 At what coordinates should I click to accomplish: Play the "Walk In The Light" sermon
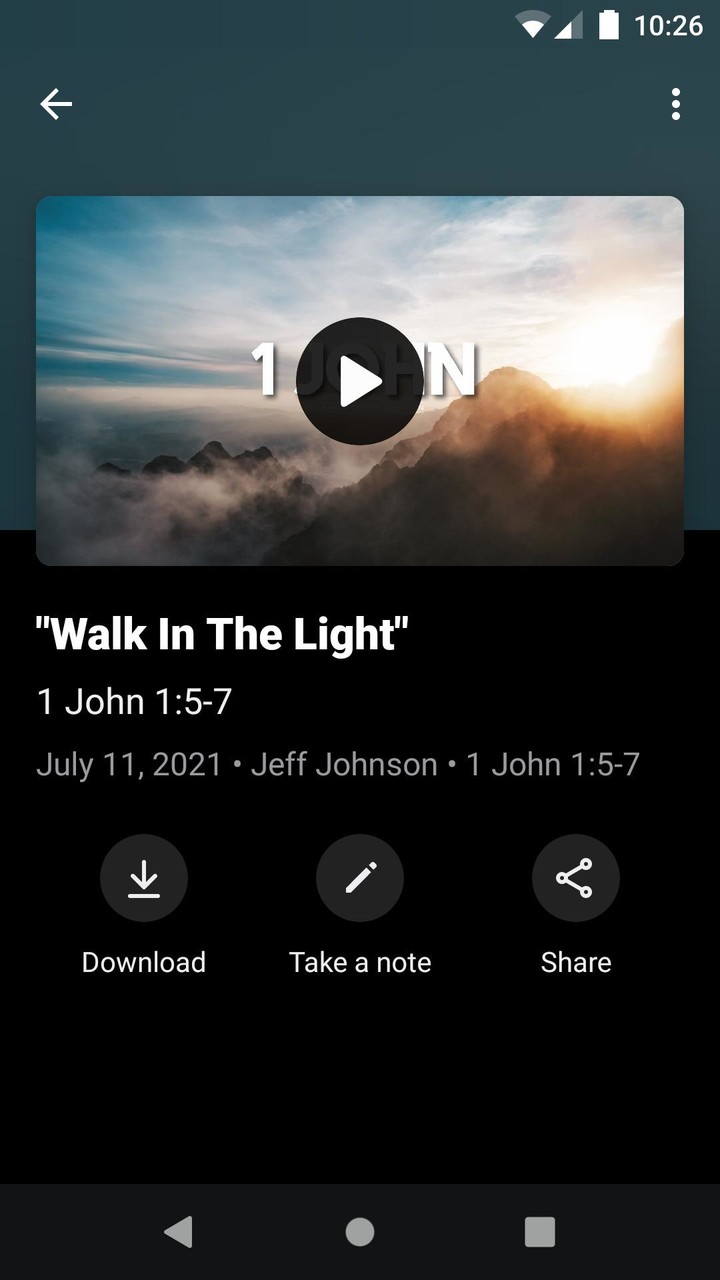pos(360,381)
